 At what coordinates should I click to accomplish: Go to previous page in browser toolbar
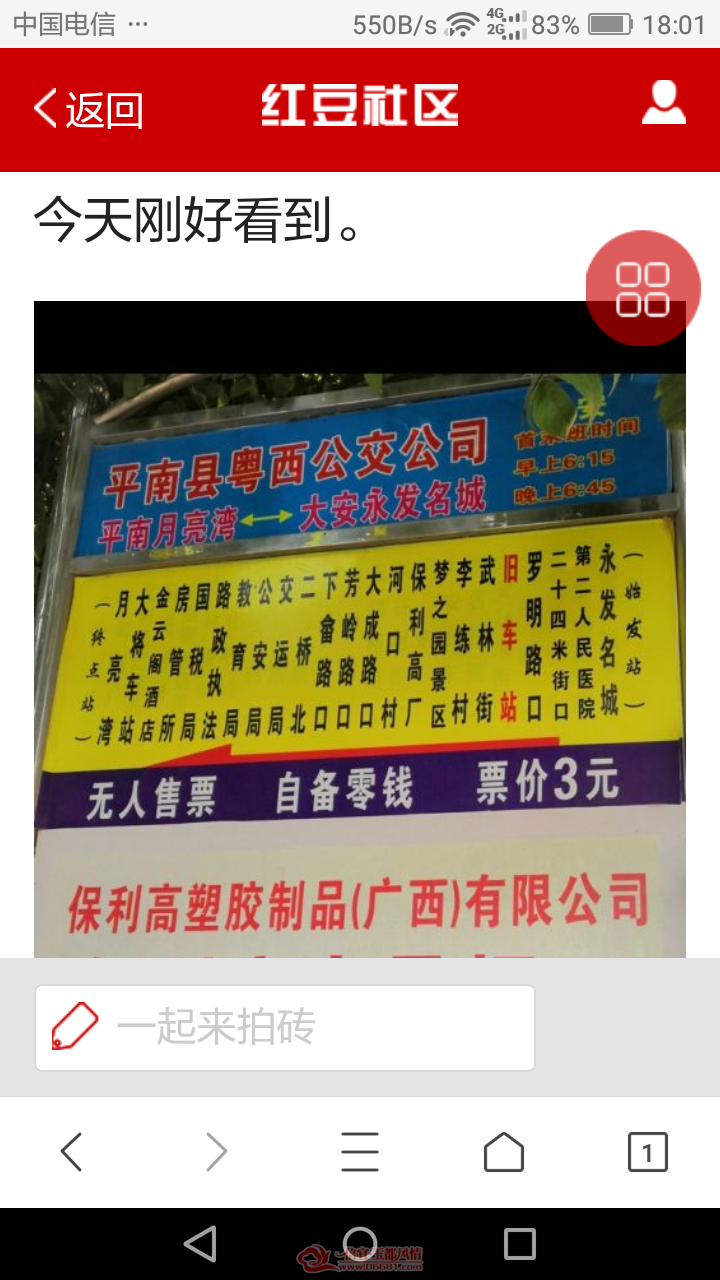pyautogui.click(x=72, y=1152)
